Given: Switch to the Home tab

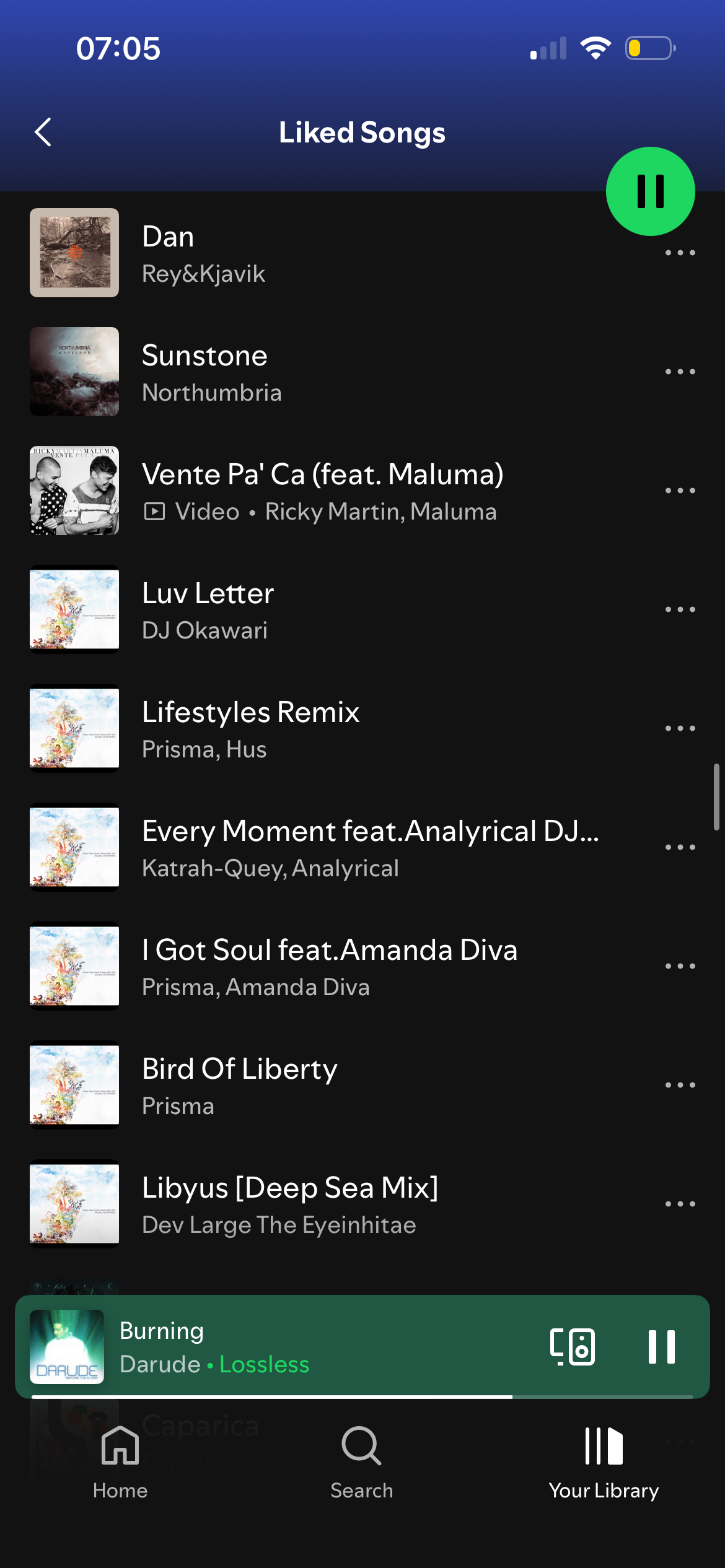Looking at the screenshot, I should pyautogui.click(x=120, y=1463).
